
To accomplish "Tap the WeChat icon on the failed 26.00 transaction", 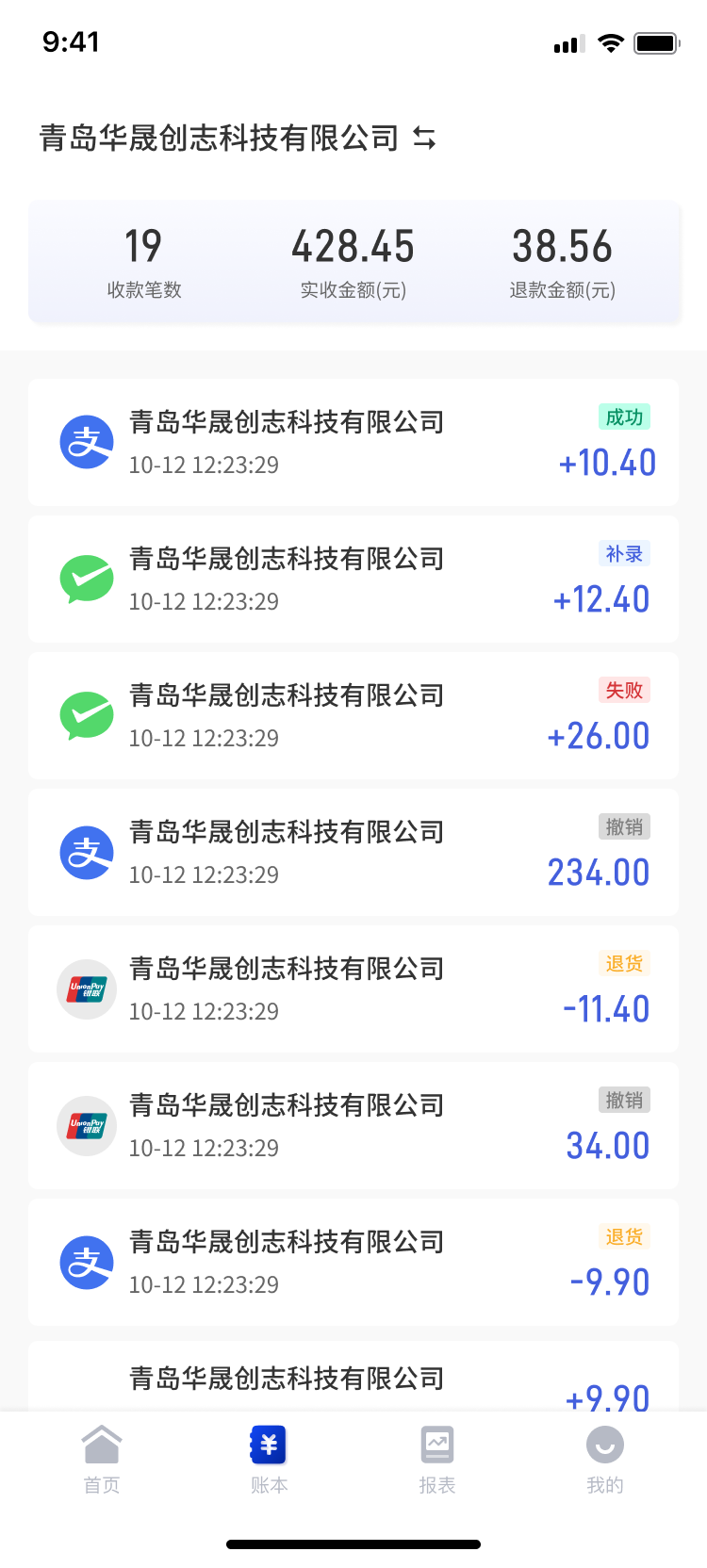I will (x=86, y=716).
